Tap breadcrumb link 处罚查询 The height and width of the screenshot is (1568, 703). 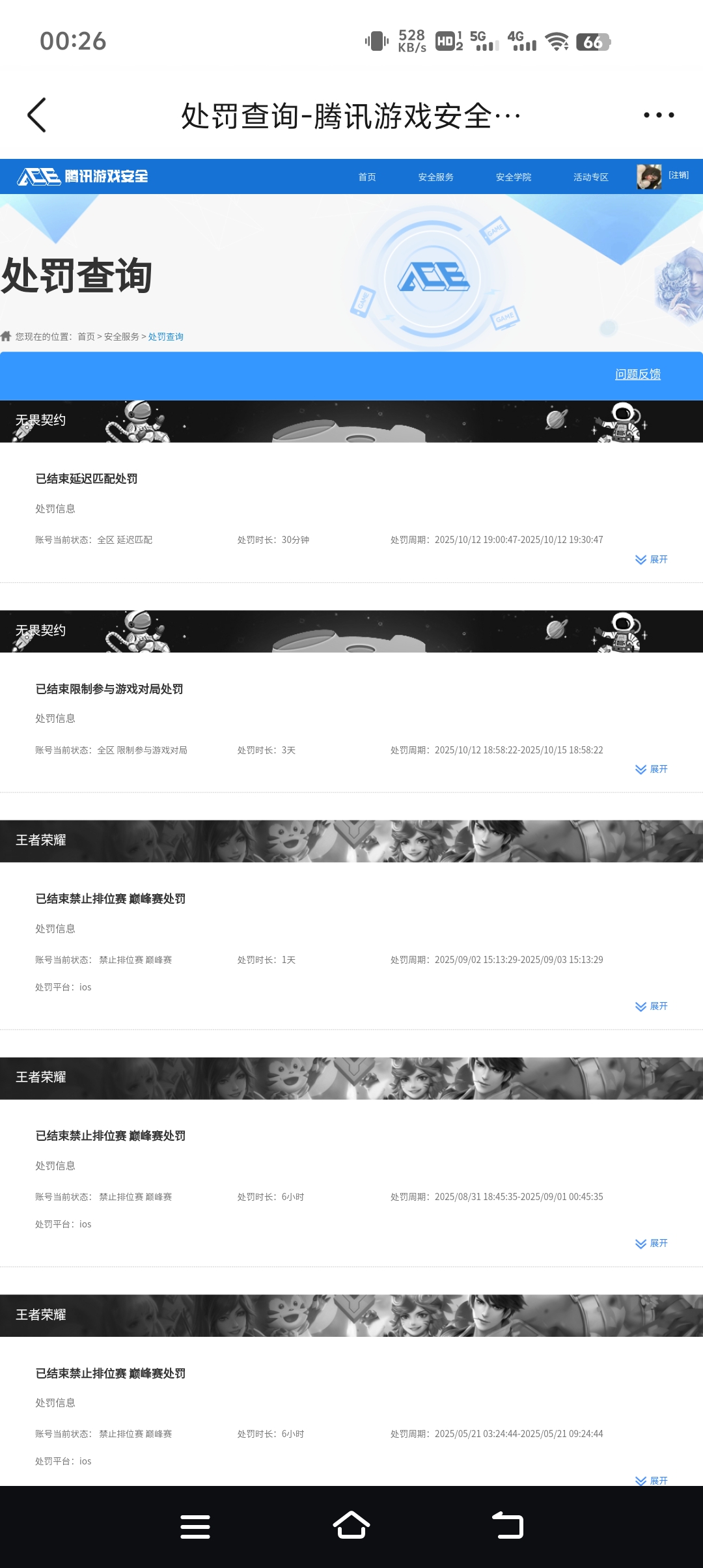166,337
